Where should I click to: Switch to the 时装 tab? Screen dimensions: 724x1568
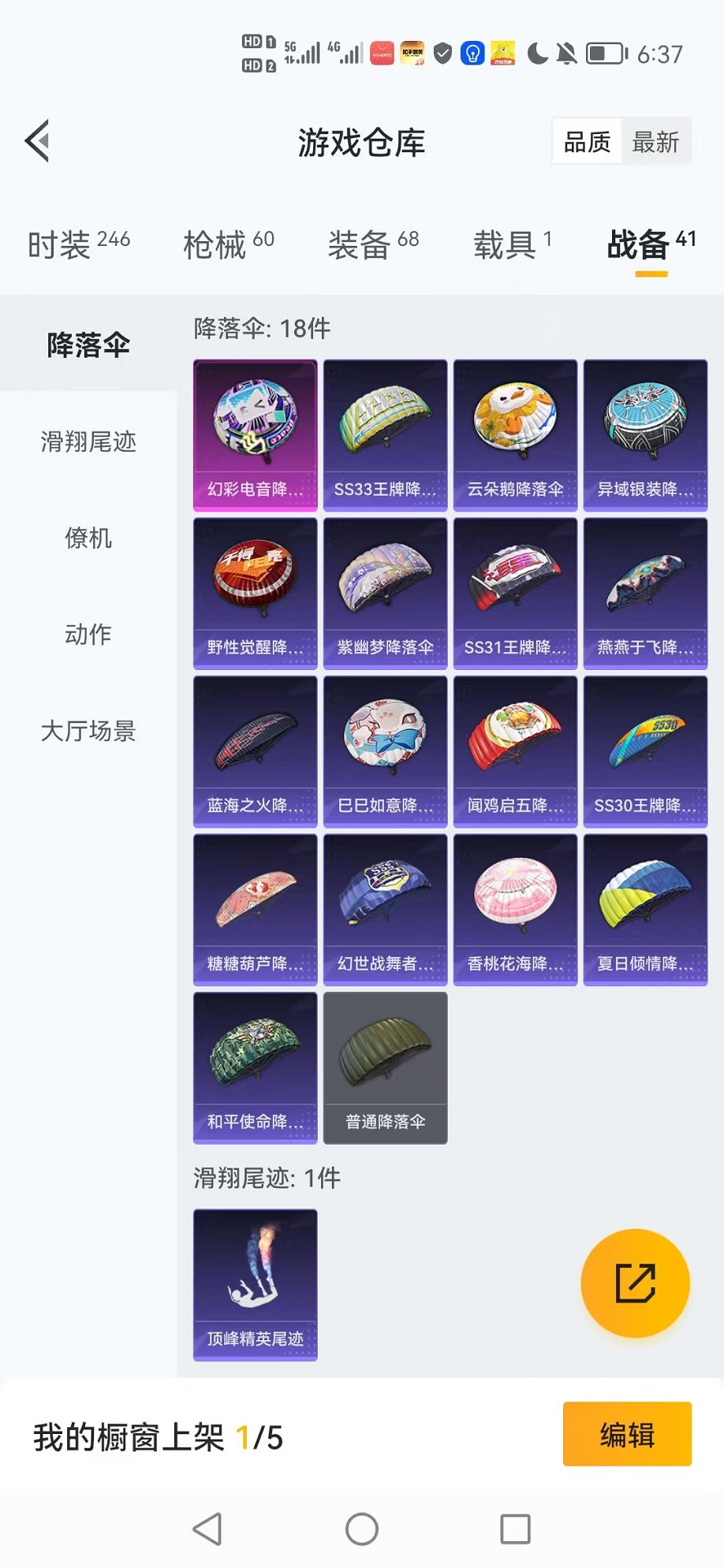(79, 244)
